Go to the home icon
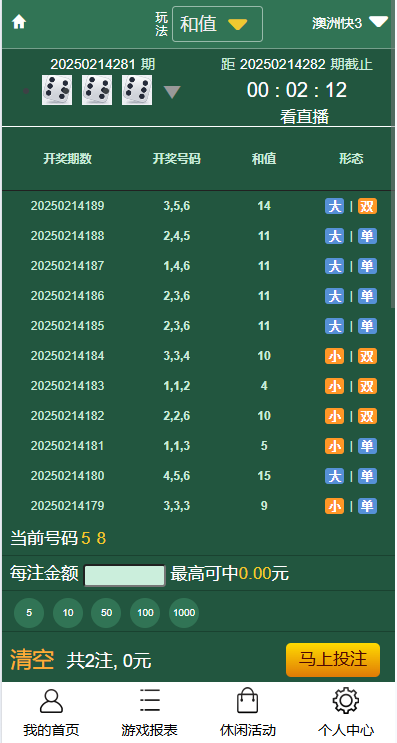Viewport: 397px width, 743px height. click(19, 22)
